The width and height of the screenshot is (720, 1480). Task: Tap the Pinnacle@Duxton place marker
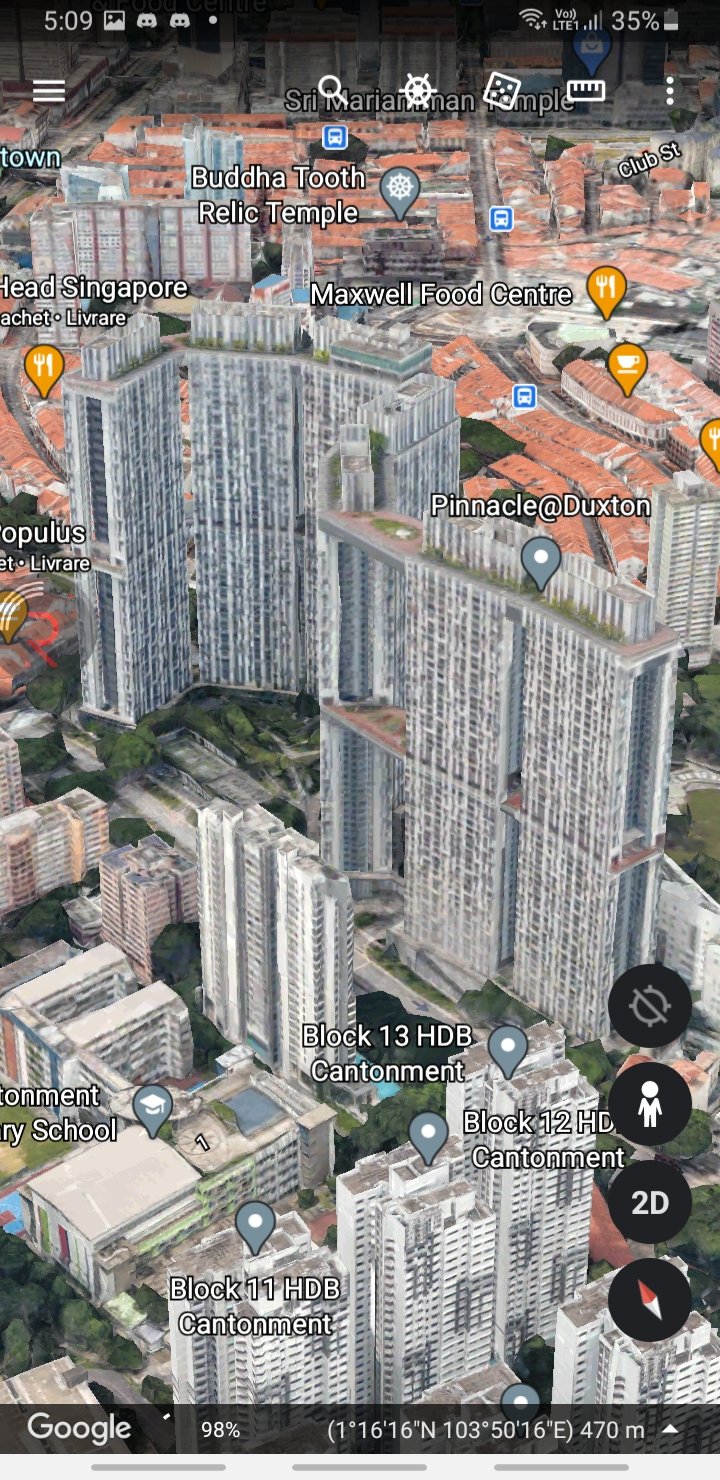click(541, 562)
